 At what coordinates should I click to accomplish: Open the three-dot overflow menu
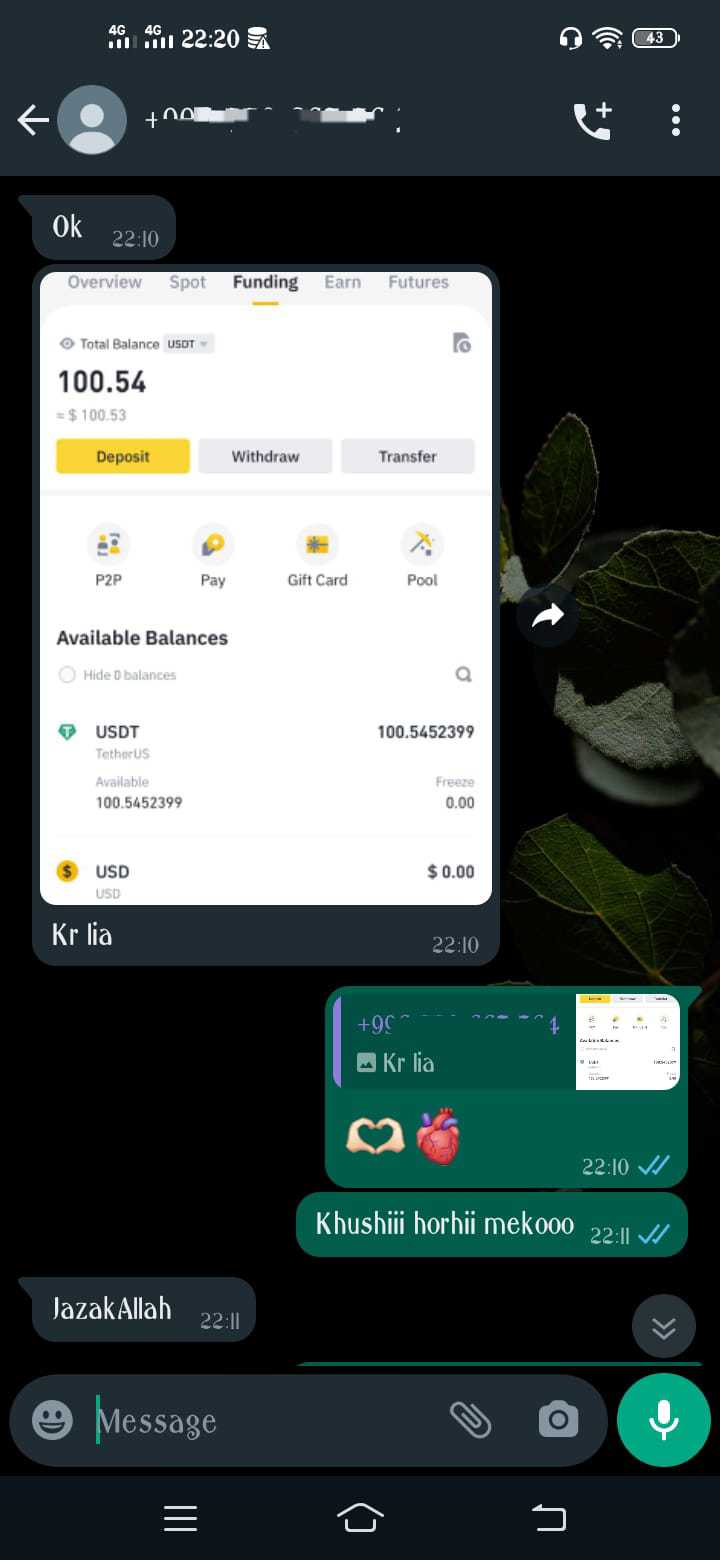click(x=676, y=121)
